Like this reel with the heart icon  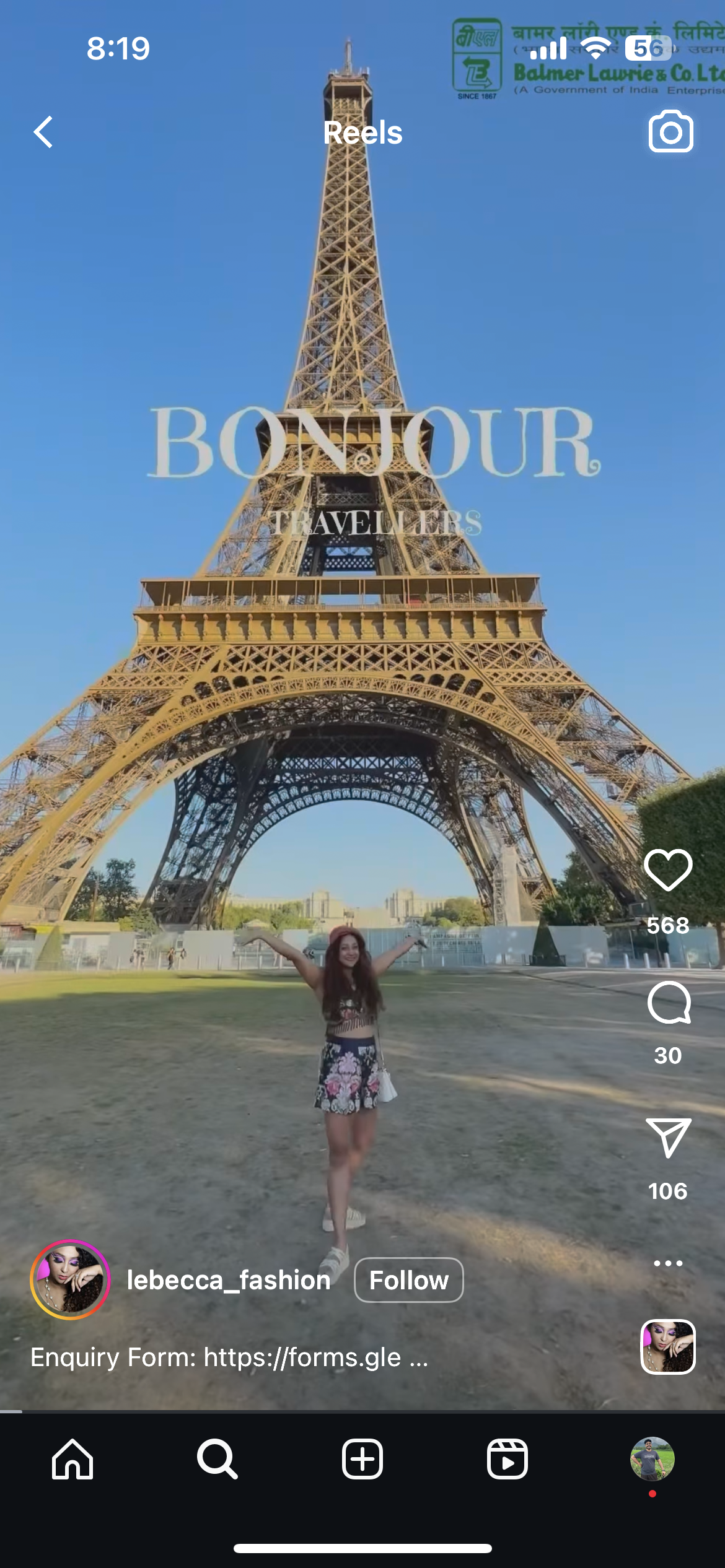[668, 869]
